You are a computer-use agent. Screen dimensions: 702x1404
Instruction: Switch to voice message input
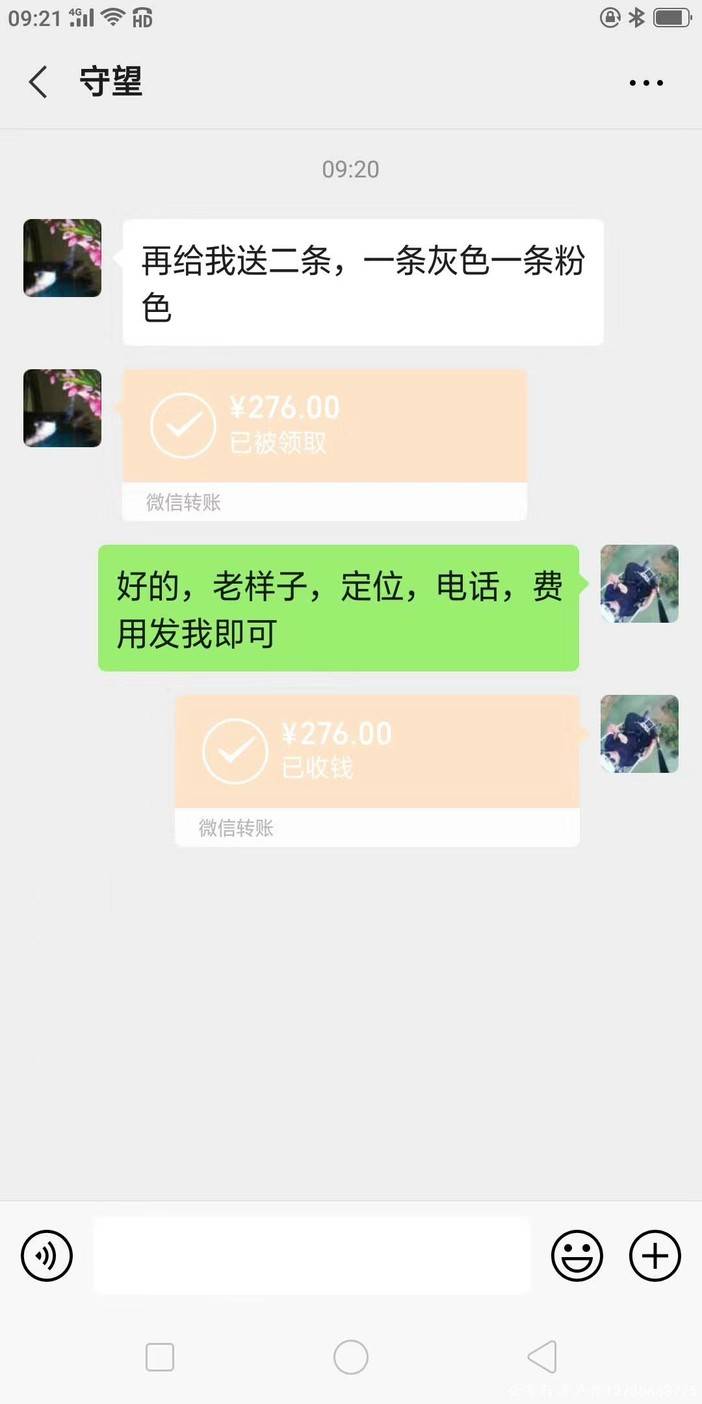(47, 1256)
